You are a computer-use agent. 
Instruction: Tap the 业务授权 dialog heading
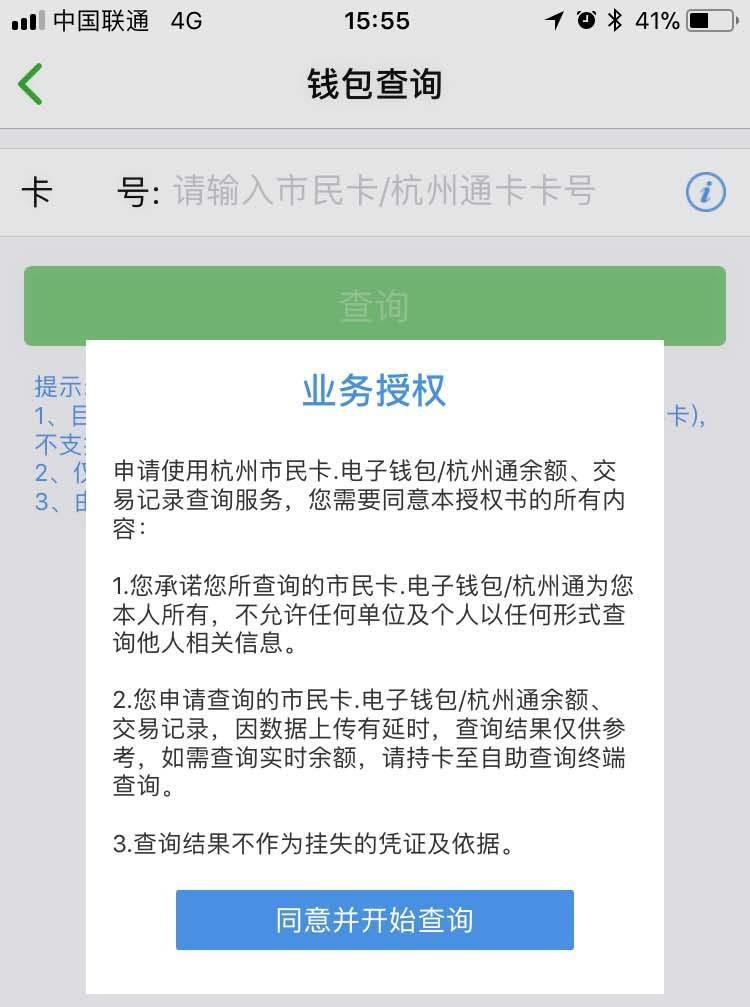click(374, 392)
